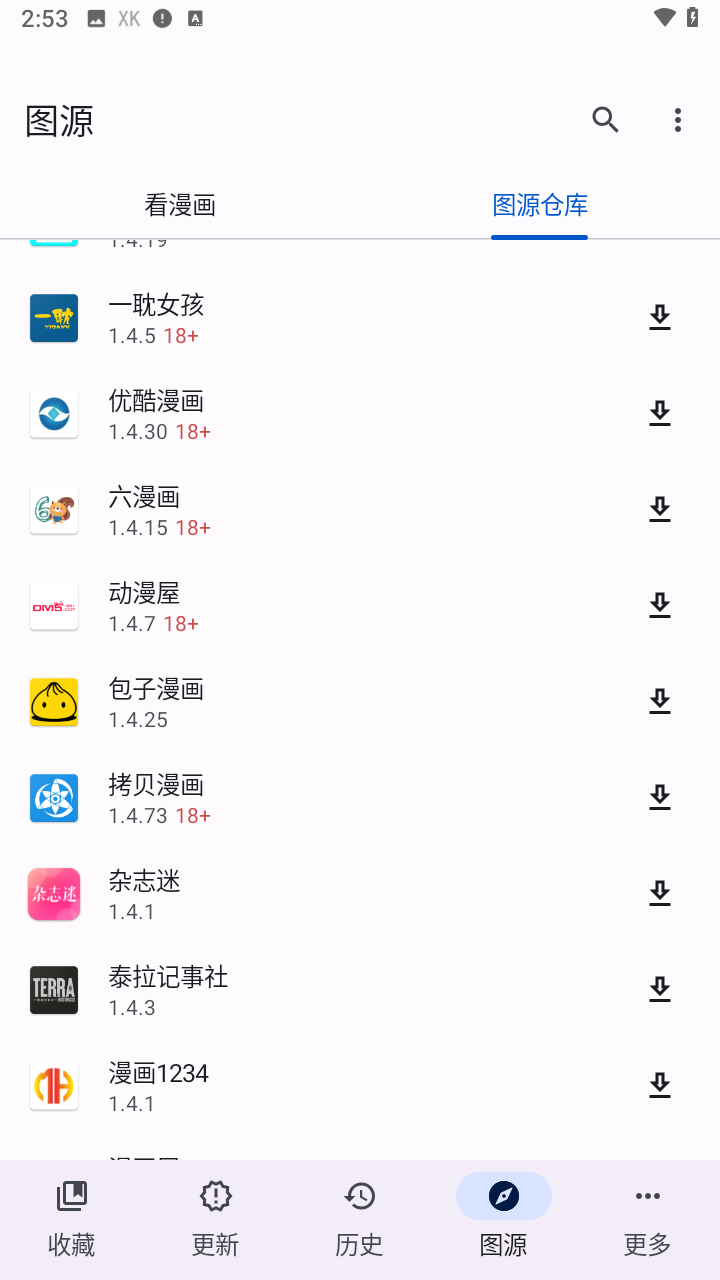Select the 图源仓库 tab
This screenshot has width=720, height=1280.
click(x=540, y=206)
